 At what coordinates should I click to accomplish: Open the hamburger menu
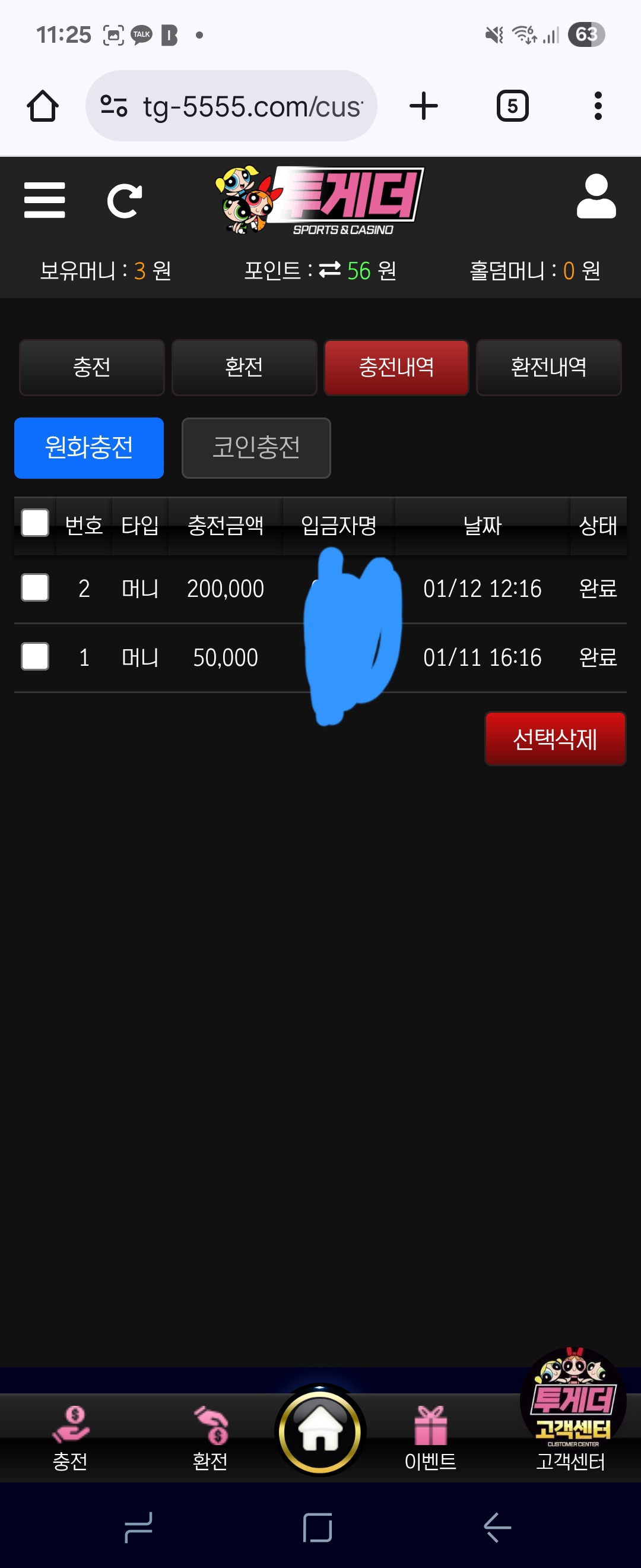(45, 200)
